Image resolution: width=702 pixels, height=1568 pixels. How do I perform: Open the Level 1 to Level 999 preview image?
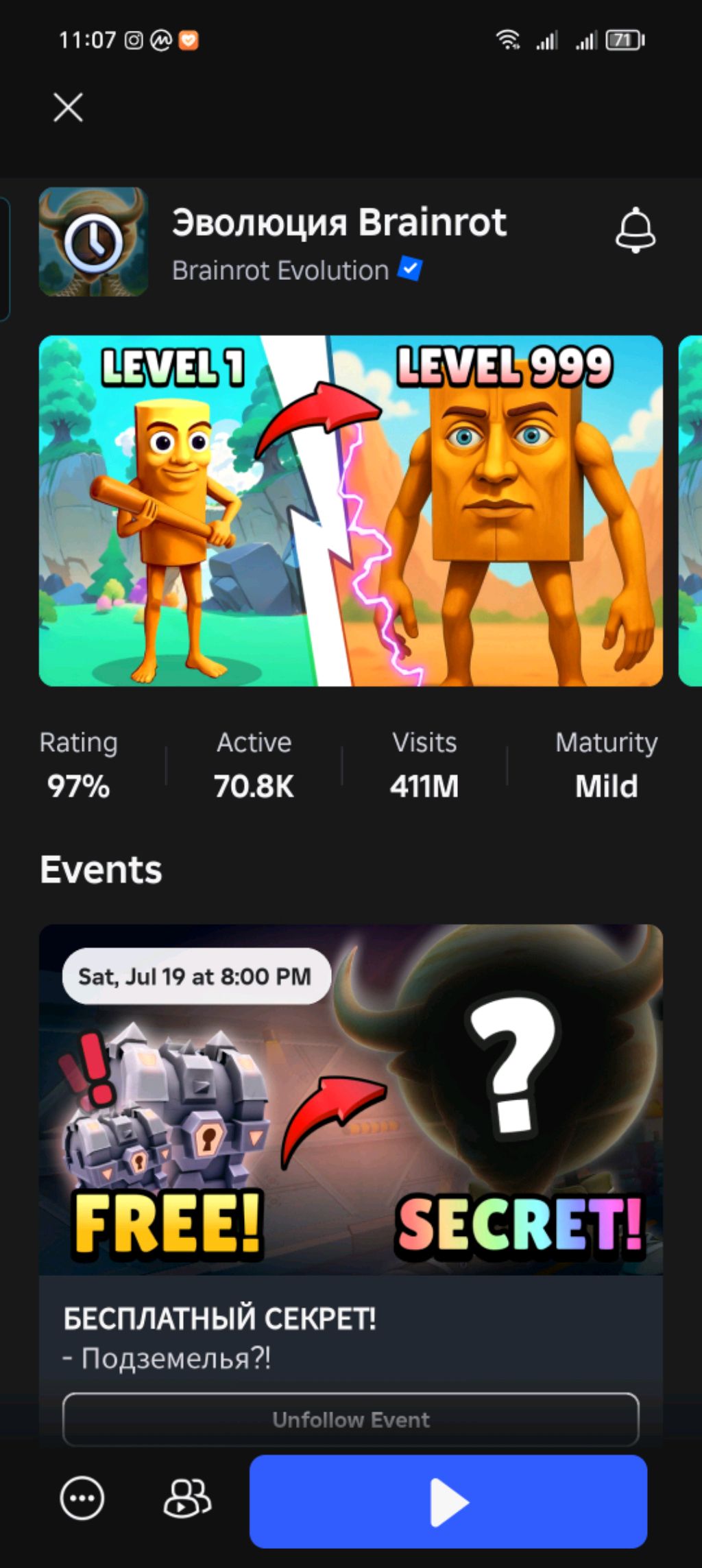[x=351, y=511]
